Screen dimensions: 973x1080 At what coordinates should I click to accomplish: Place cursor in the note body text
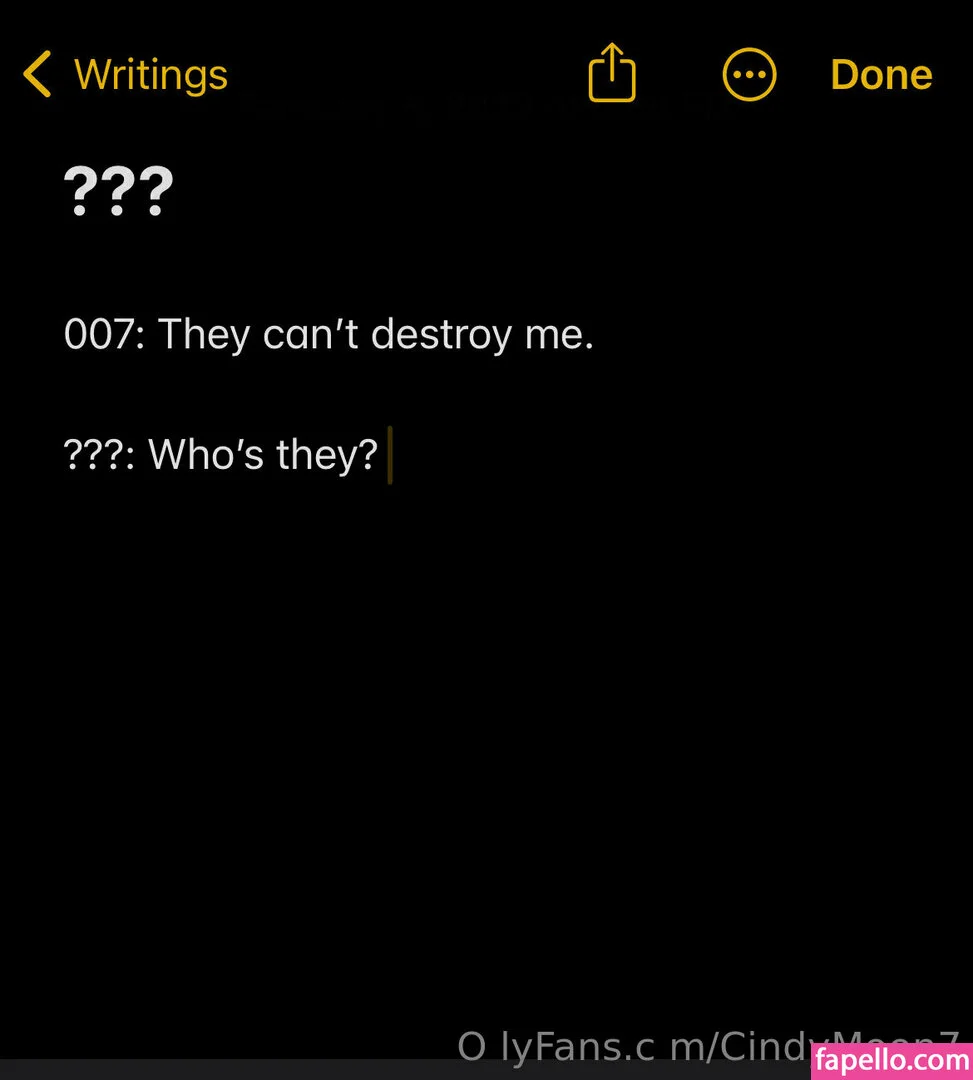328,335
